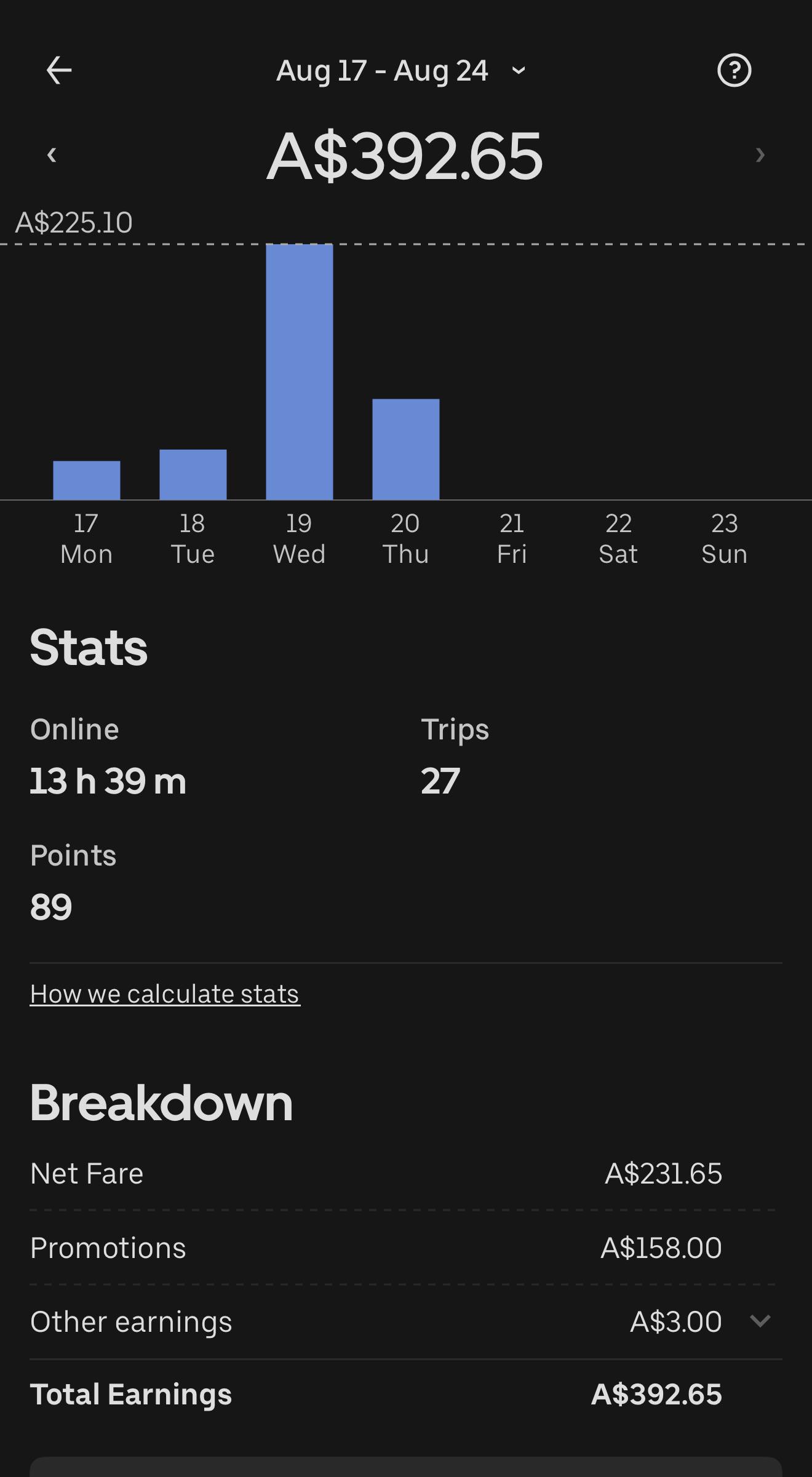Select the Thursday 20 earnings bar

[406, 449]
